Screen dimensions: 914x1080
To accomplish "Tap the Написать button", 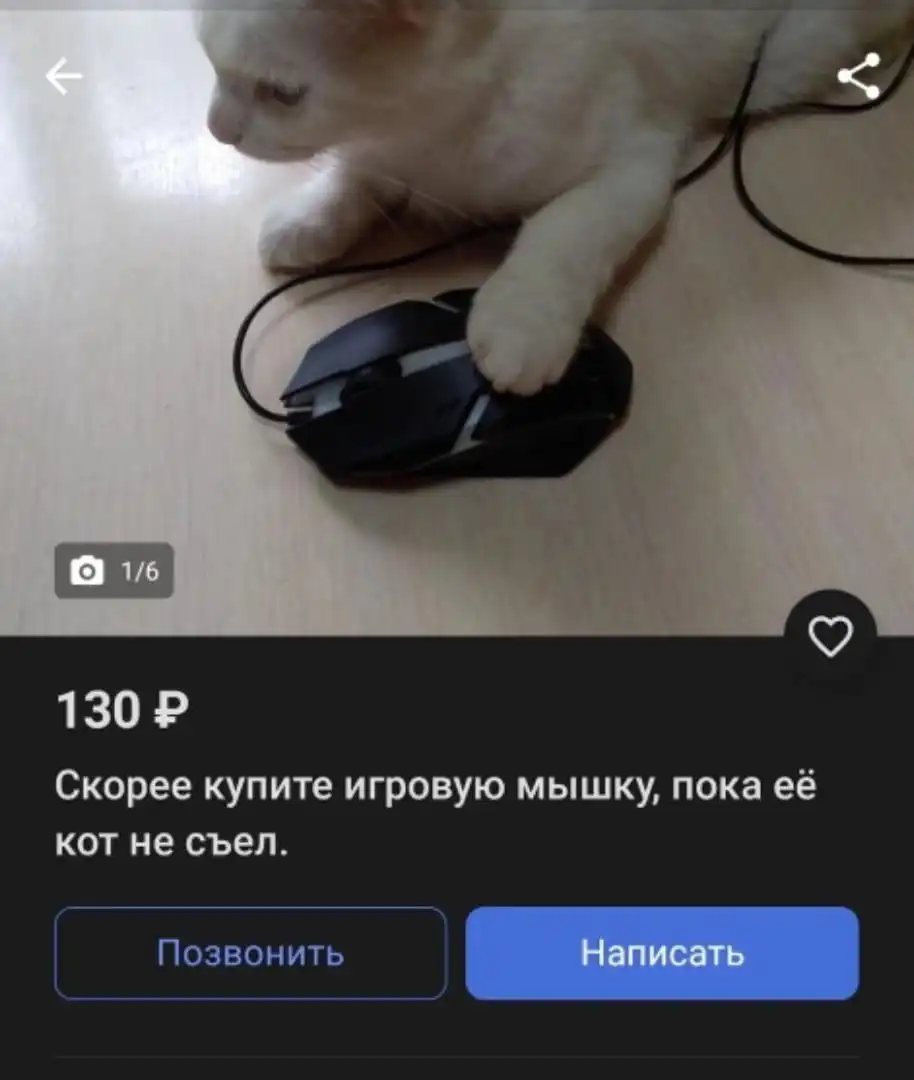I will click(x=662, y=953).
